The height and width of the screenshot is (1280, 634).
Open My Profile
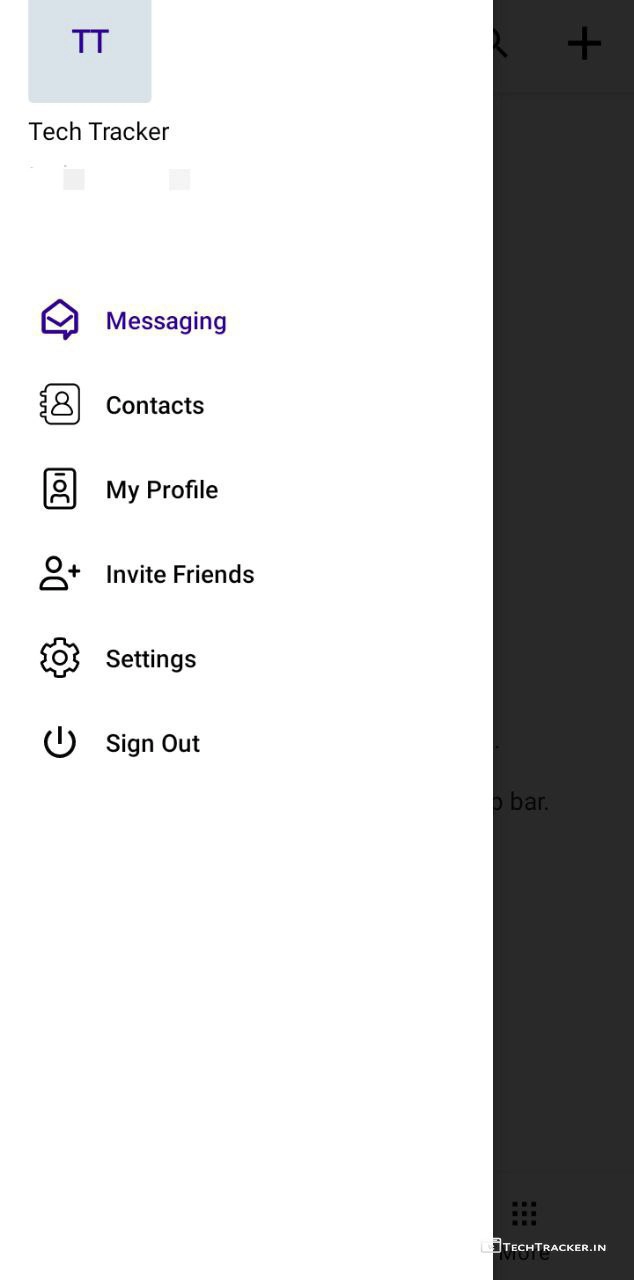pyautogui.click(x=161, y=490)
